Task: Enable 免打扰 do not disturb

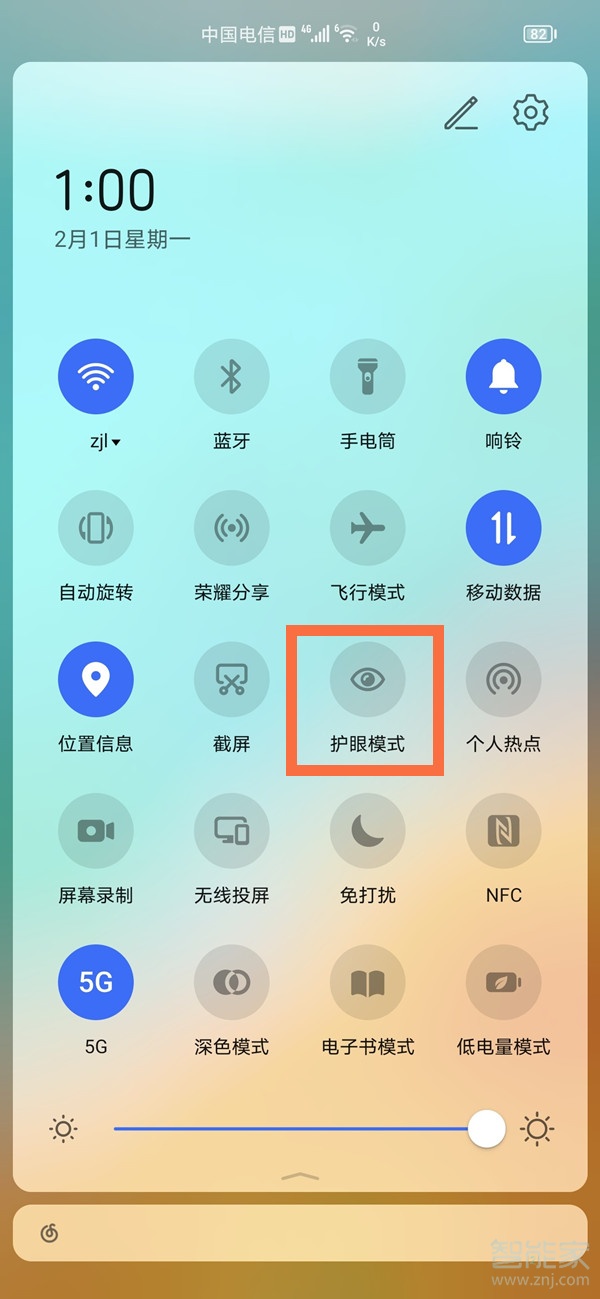Action: click(x=368, y=831)
